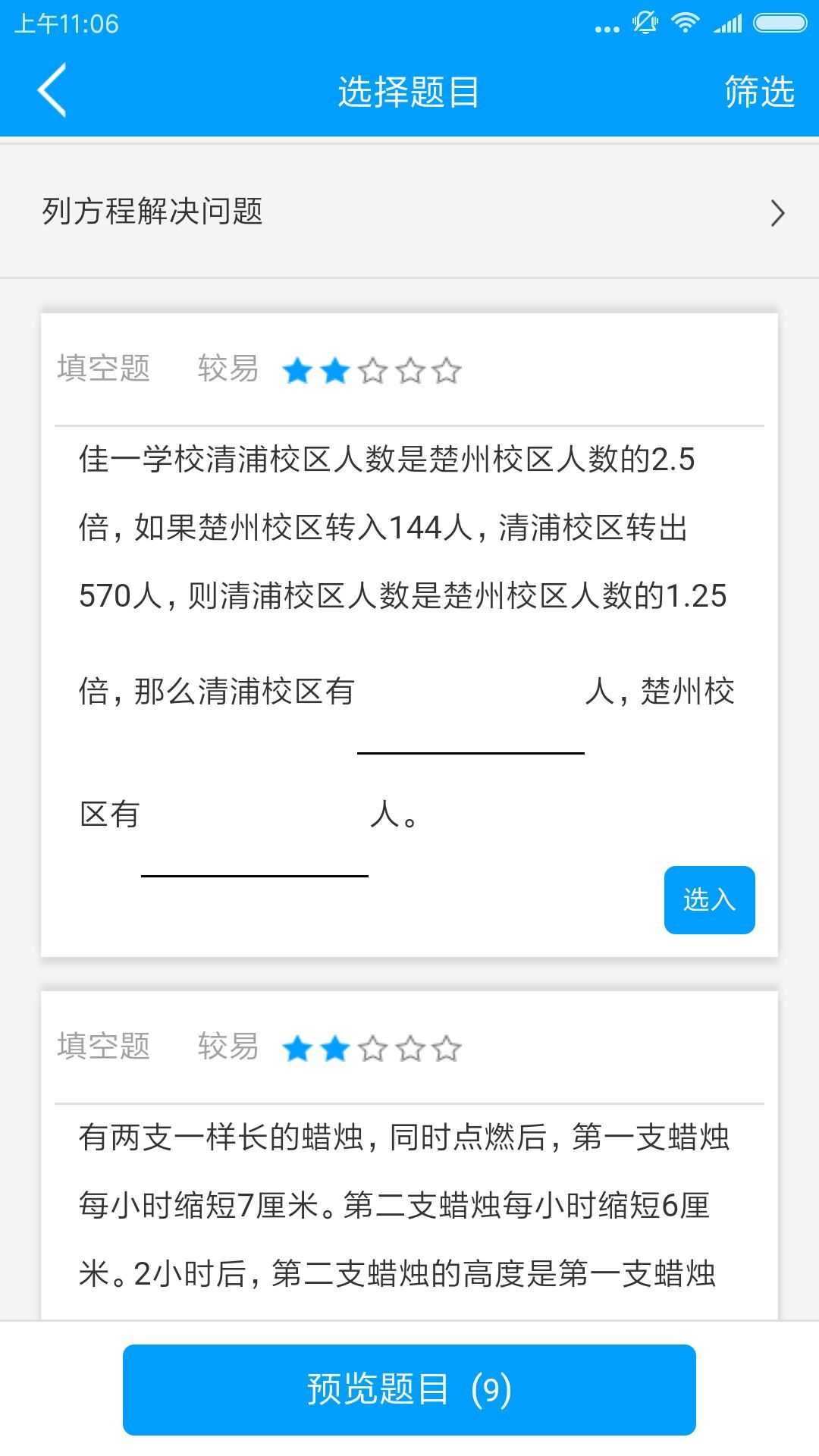Open the chevron next to the chapter title
The height and width of the screenshot is (1456, 819).
pos(777,214)
